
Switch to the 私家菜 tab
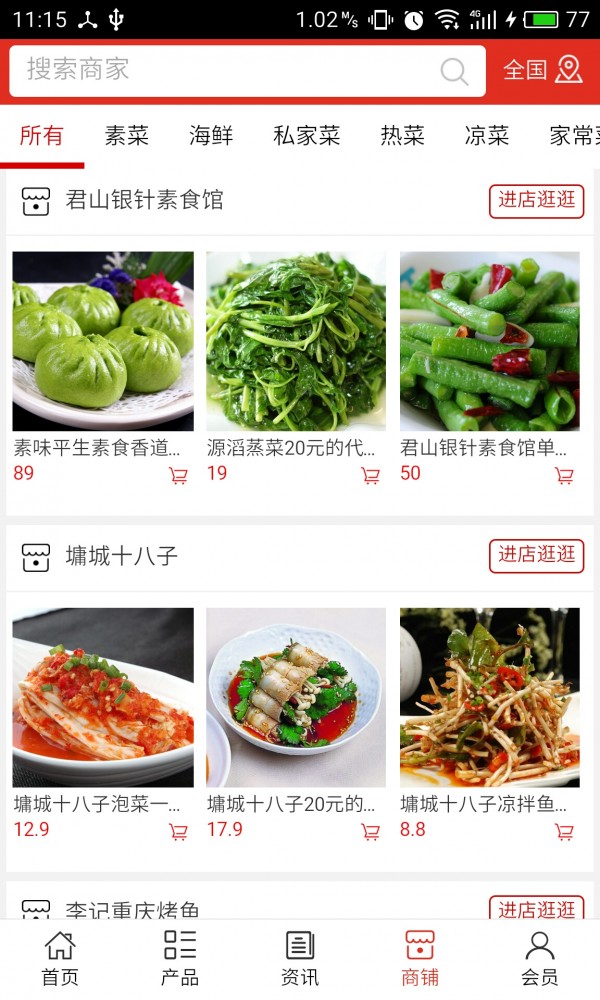click(307, 136)
